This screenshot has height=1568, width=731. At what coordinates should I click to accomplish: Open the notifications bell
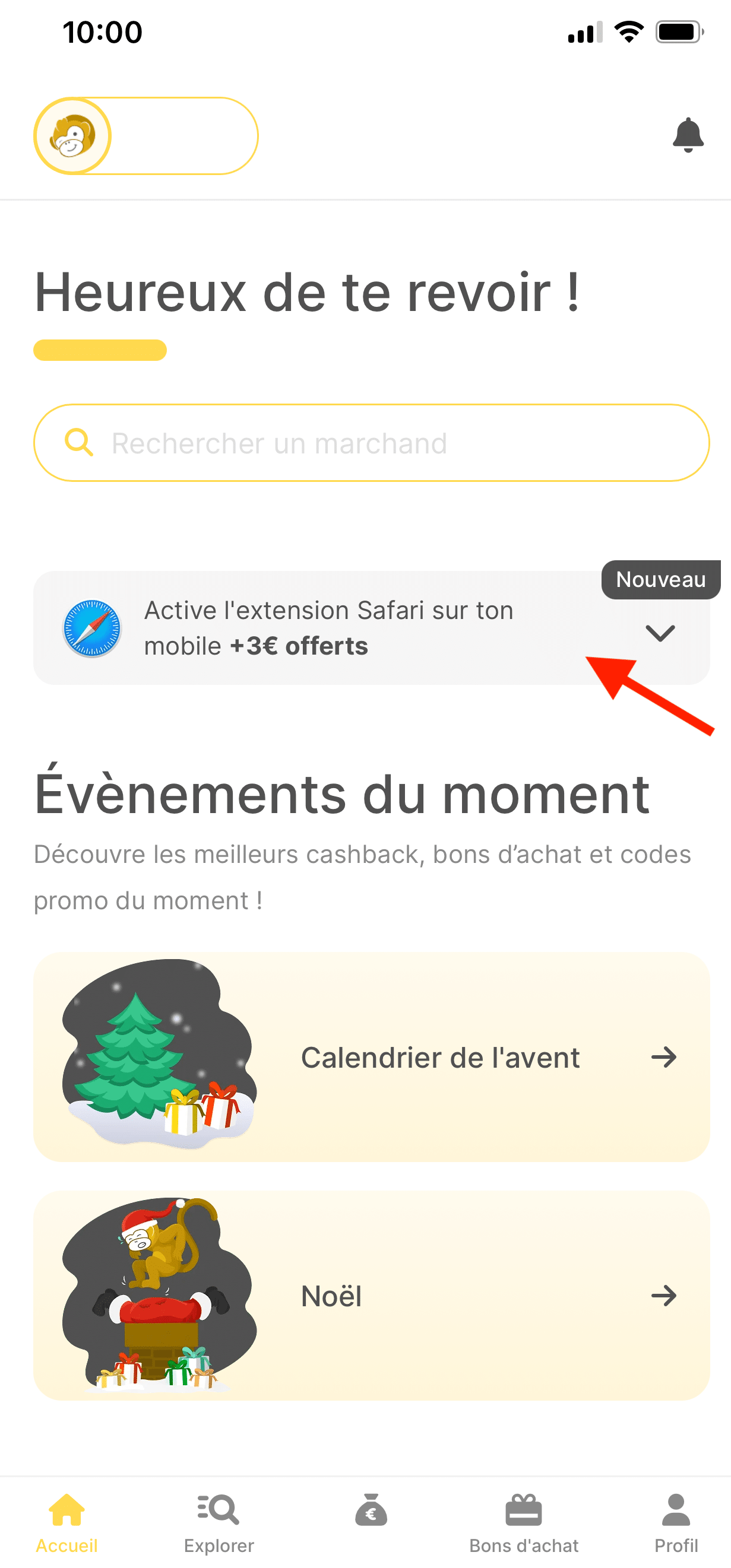pyautogui.click(x=688, y=135)
